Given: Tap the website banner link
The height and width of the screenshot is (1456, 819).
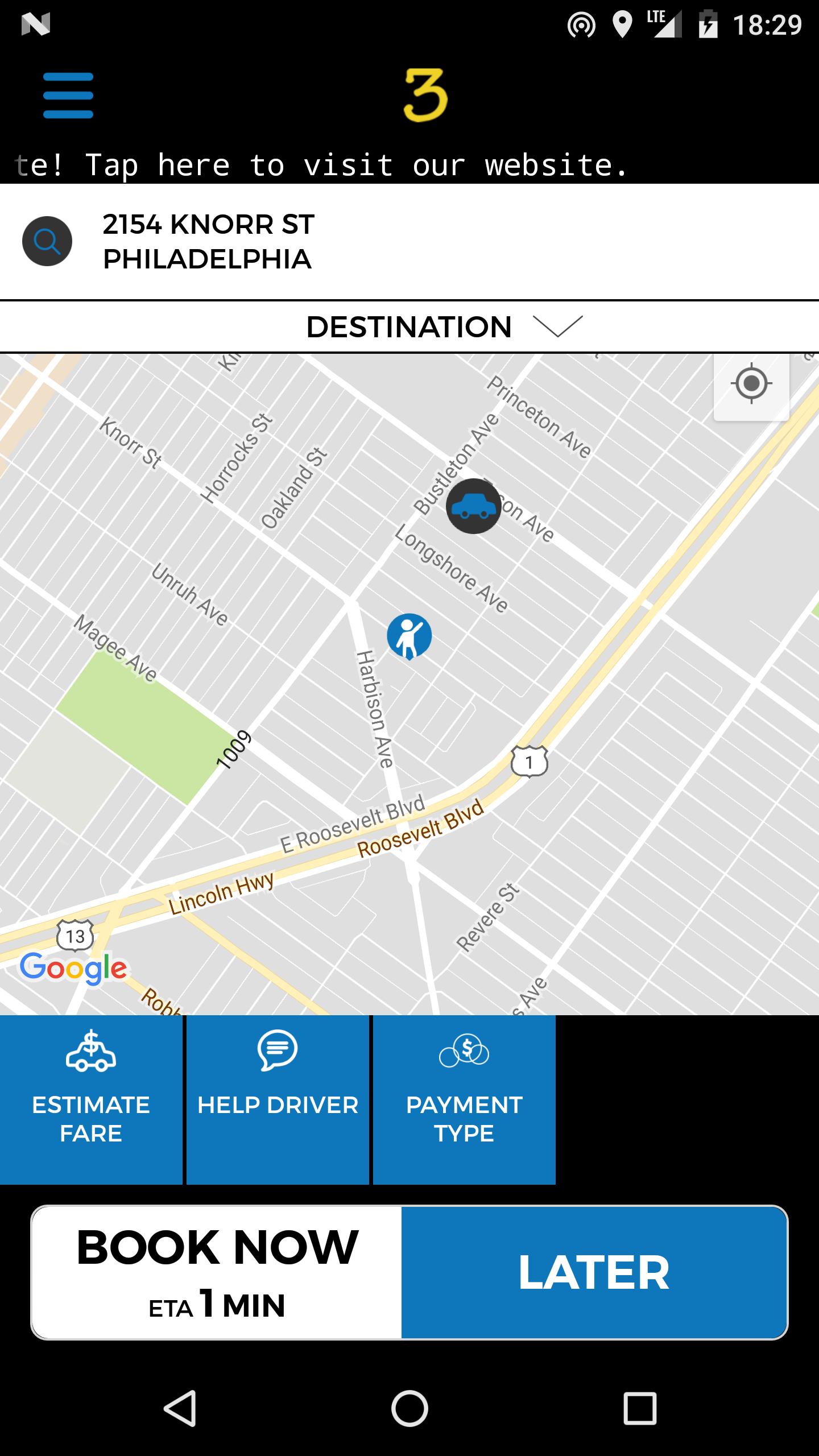Looking at the screenshot, I should (x=409, y=166).
